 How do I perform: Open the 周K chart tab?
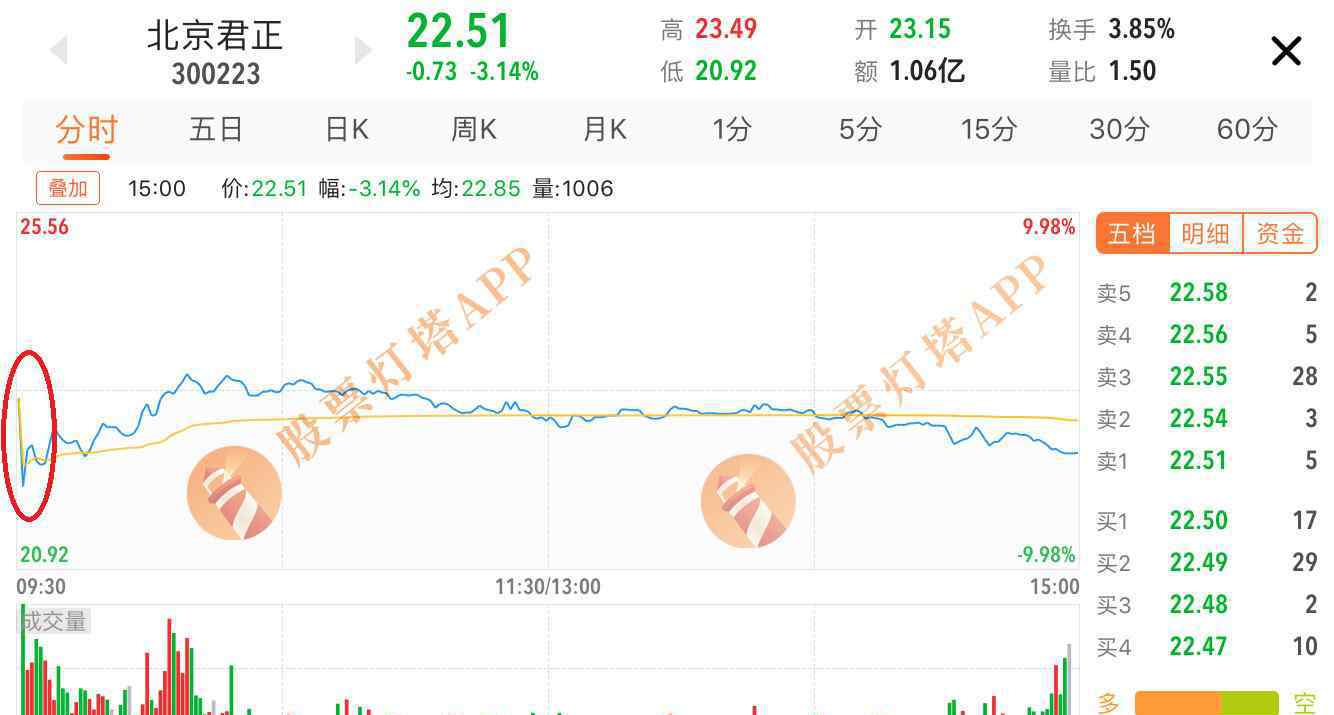[474, 129]
